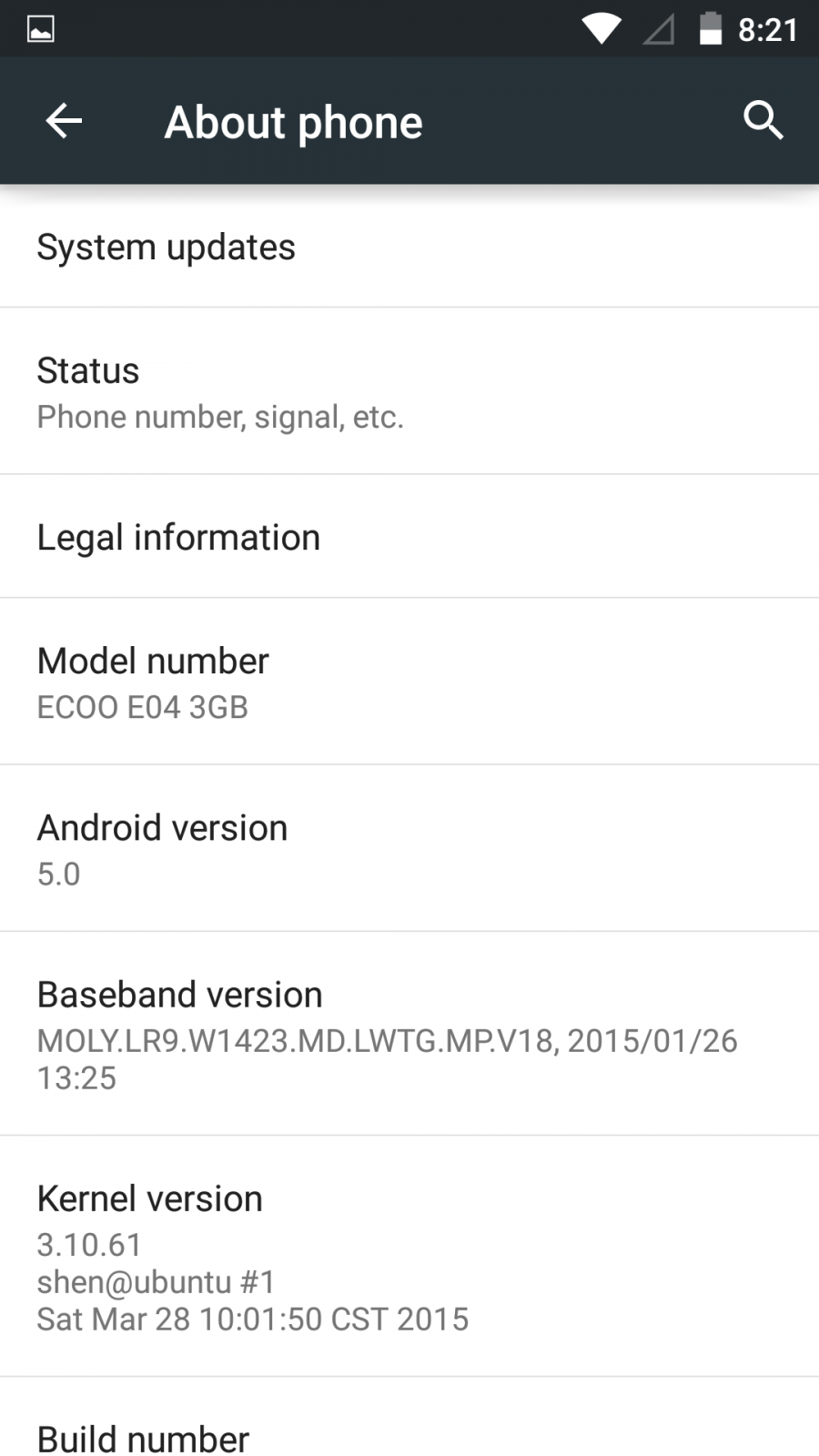Open System updates
The height and width of the screenshot is (1456, 819).
(409, 247)
